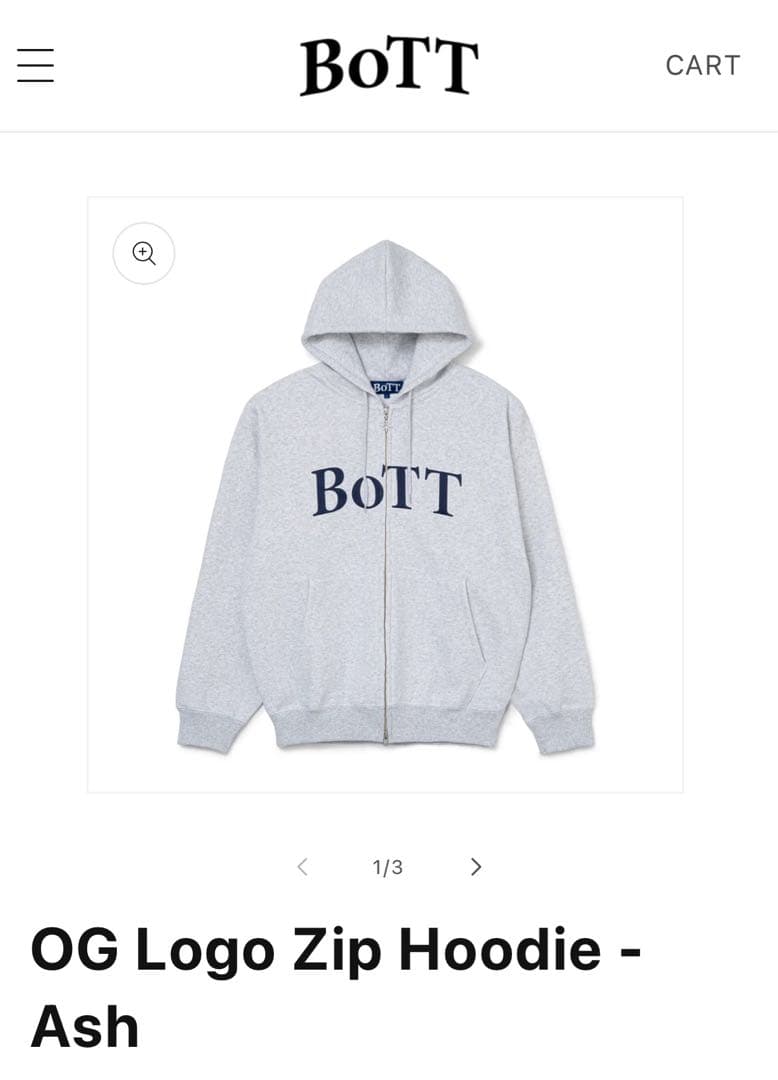Screen dimensions: 778x1080
Task: Enlarge the hoodie image with the magnifier button
Action: tap(144, 254)
